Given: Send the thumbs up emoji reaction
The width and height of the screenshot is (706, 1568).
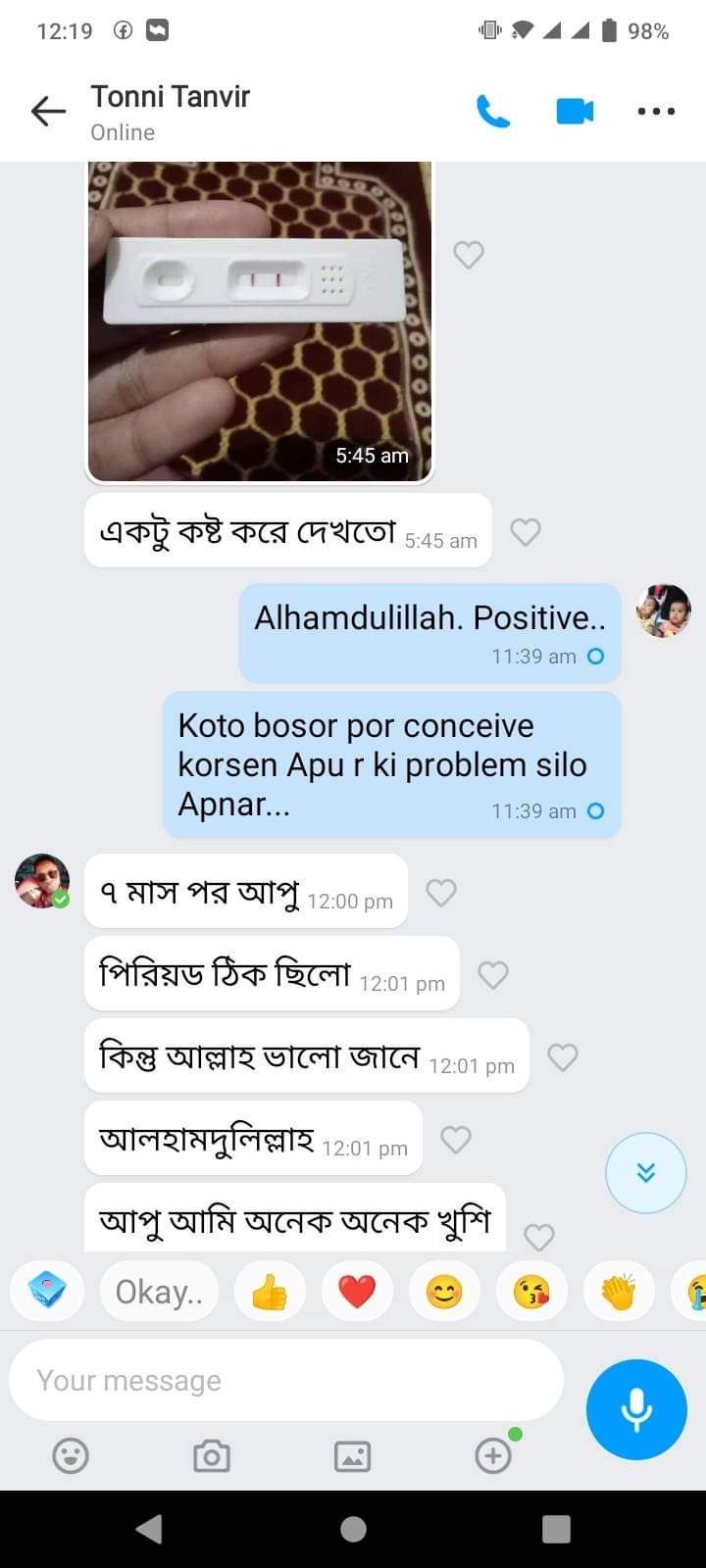Looking at the screenshot, I should (270, 1292).
